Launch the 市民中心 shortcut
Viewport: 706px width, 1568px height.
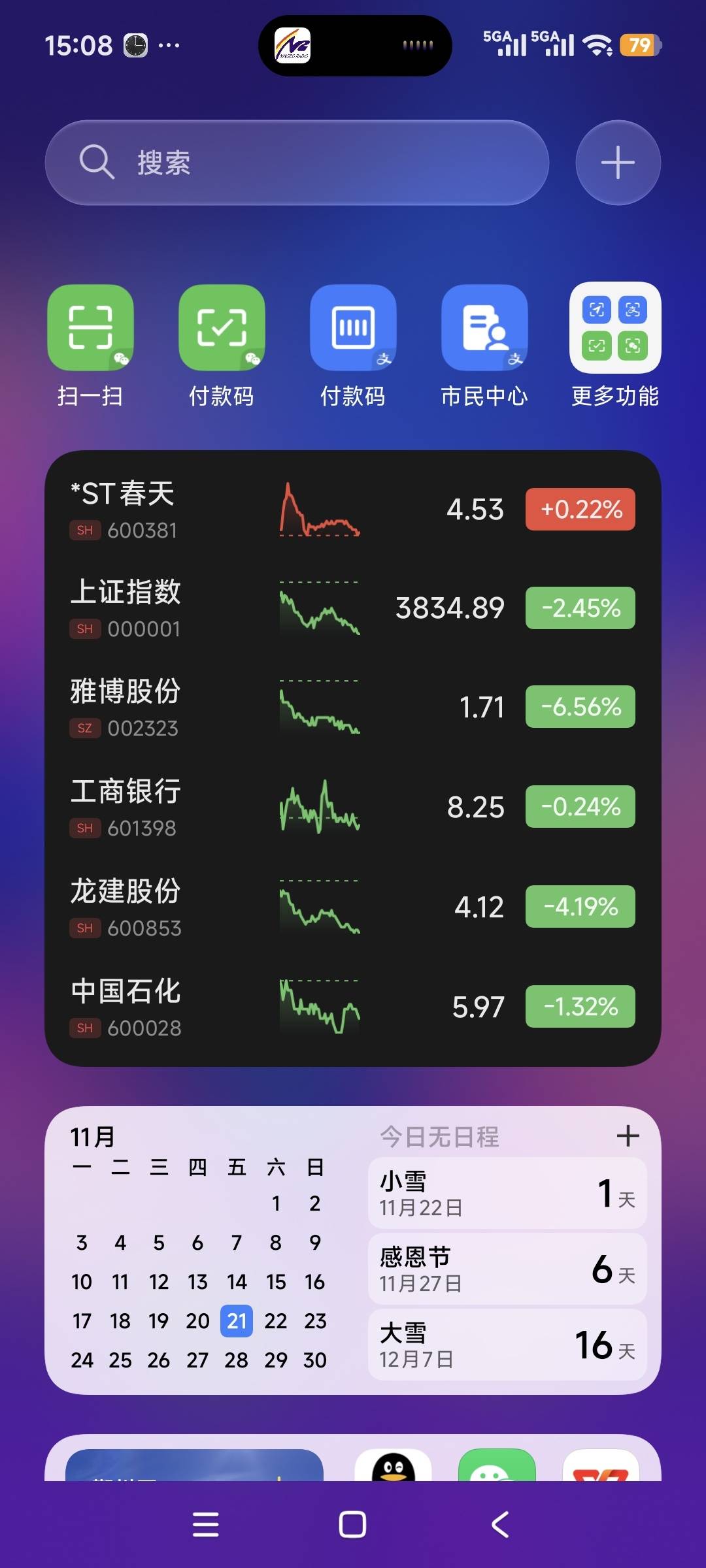click(x=484, y=329)
